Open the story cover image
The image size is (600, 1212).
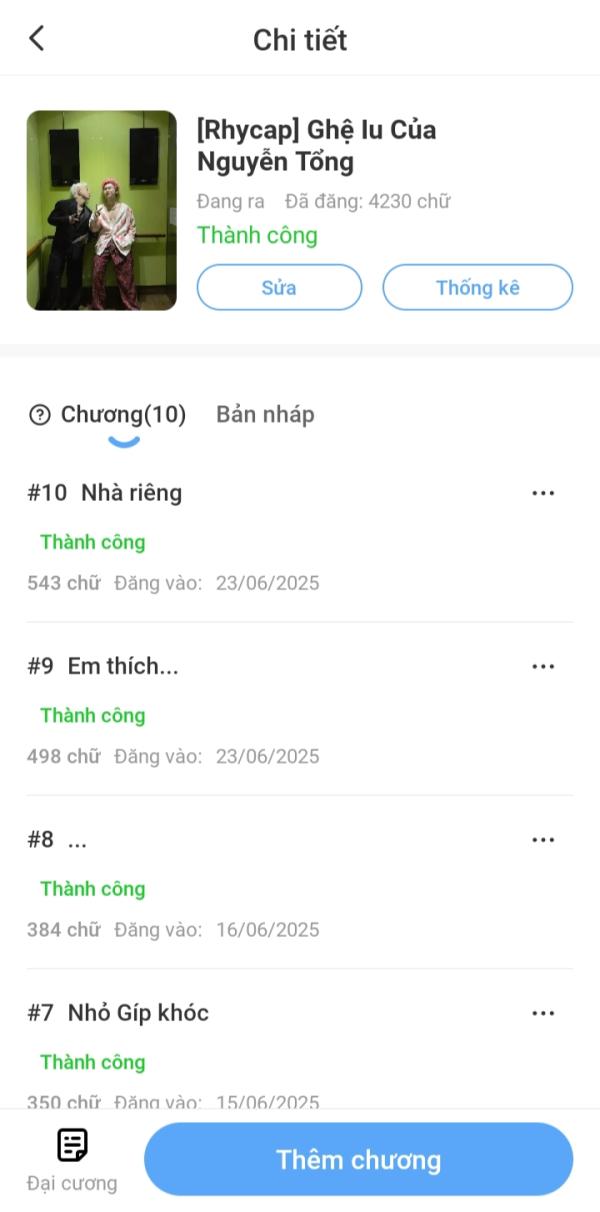101,210
